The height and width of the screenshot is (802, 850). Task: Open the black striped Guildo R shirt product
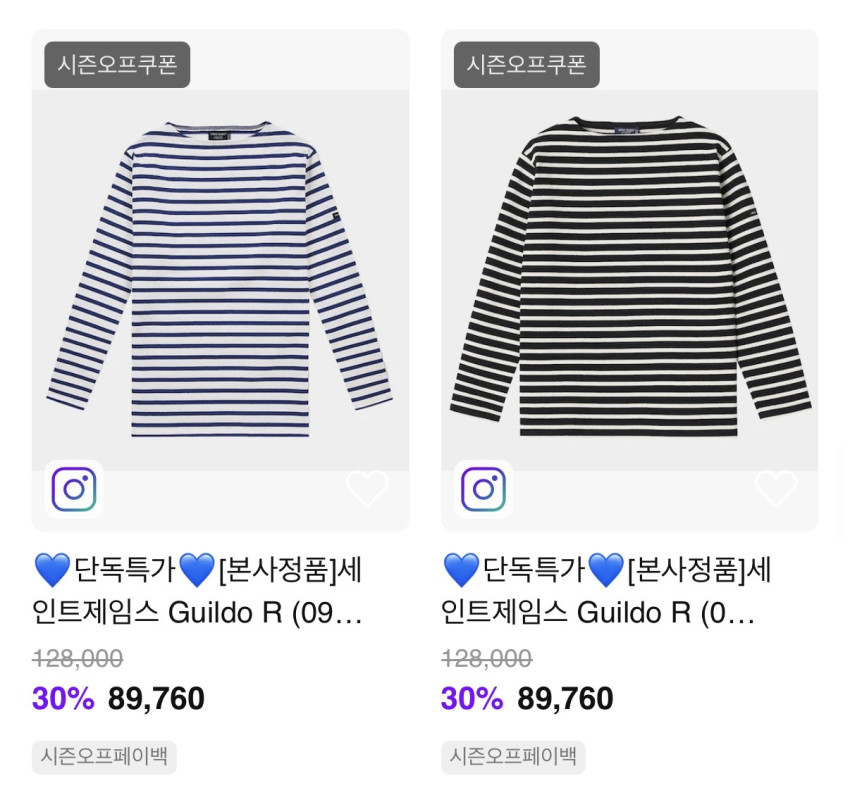(x=629, y=280)
